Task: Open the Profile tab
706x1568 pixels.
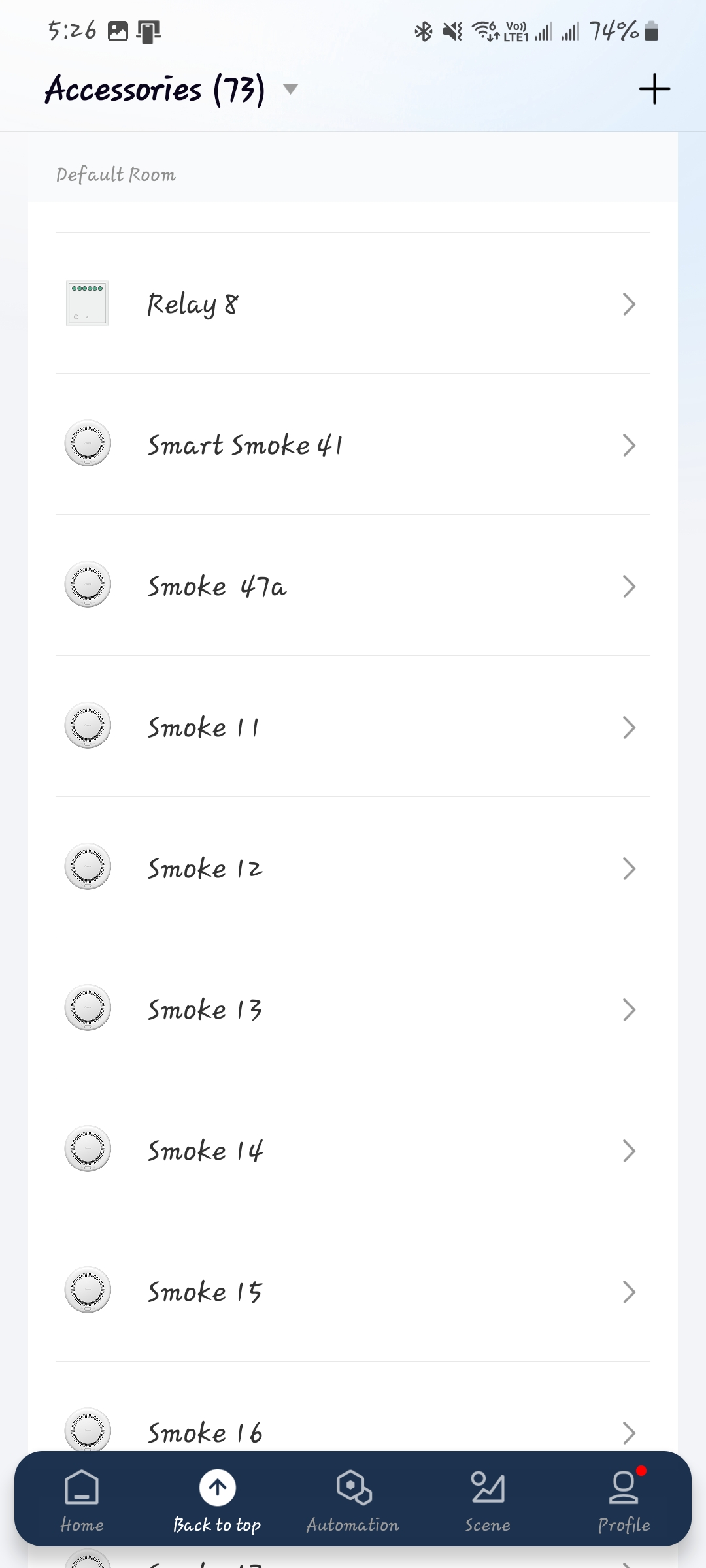Action: 624,1500
